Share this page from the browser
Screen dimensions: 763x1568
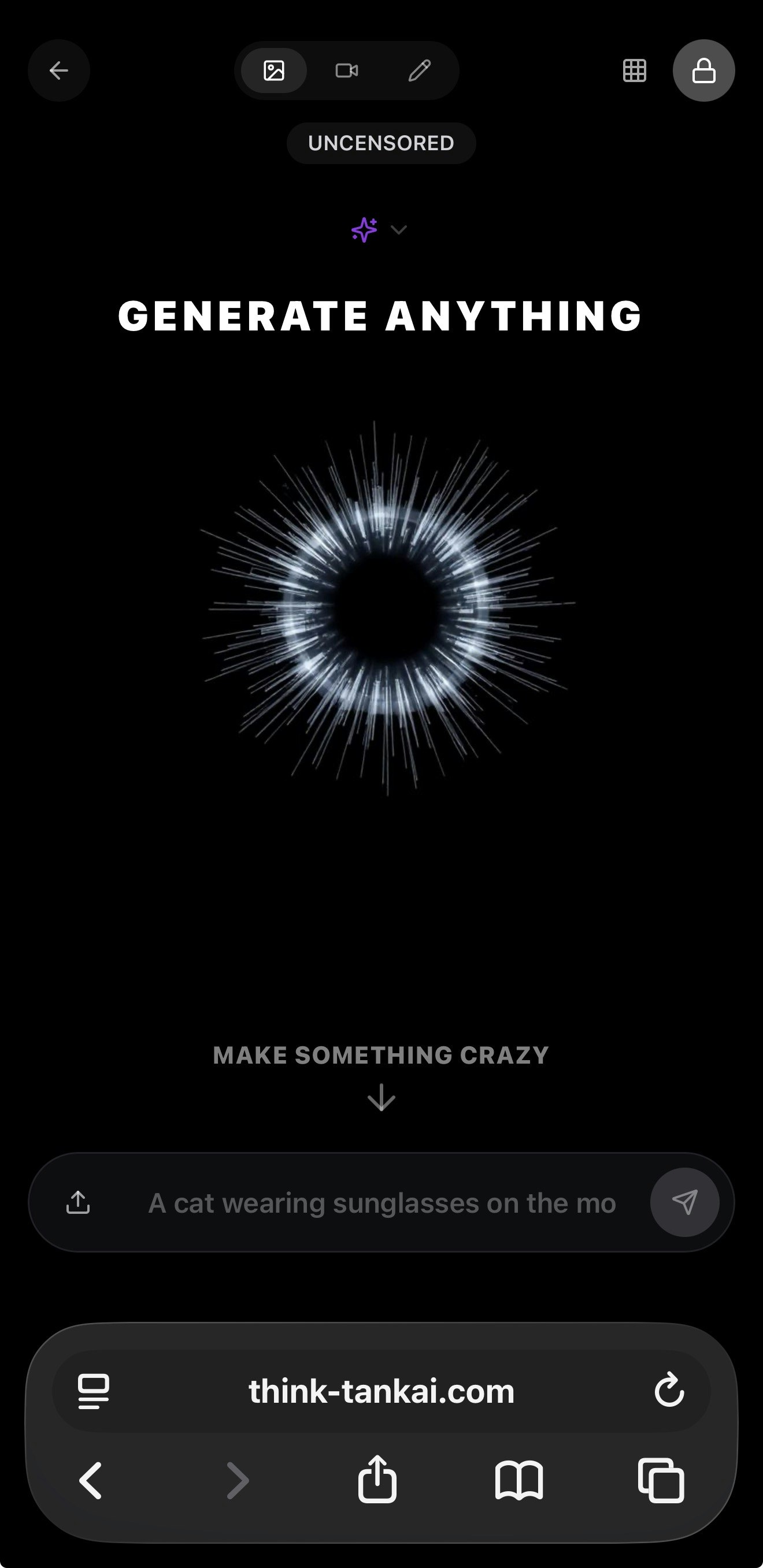click(377, 1479)
